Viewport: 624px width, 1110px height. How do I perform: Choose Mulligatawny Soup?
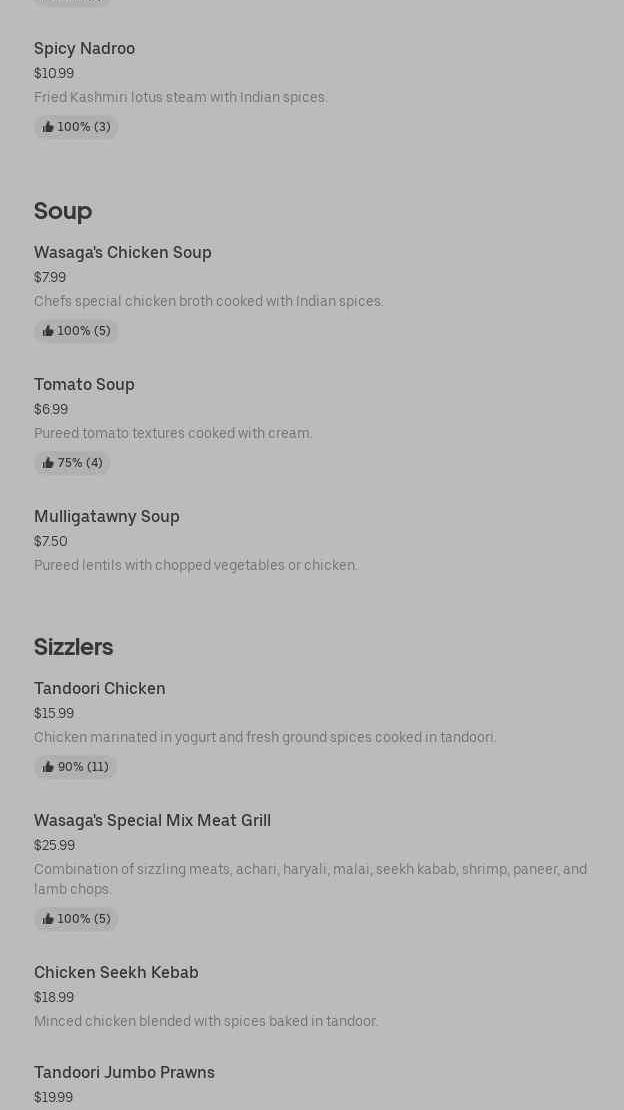107,517
